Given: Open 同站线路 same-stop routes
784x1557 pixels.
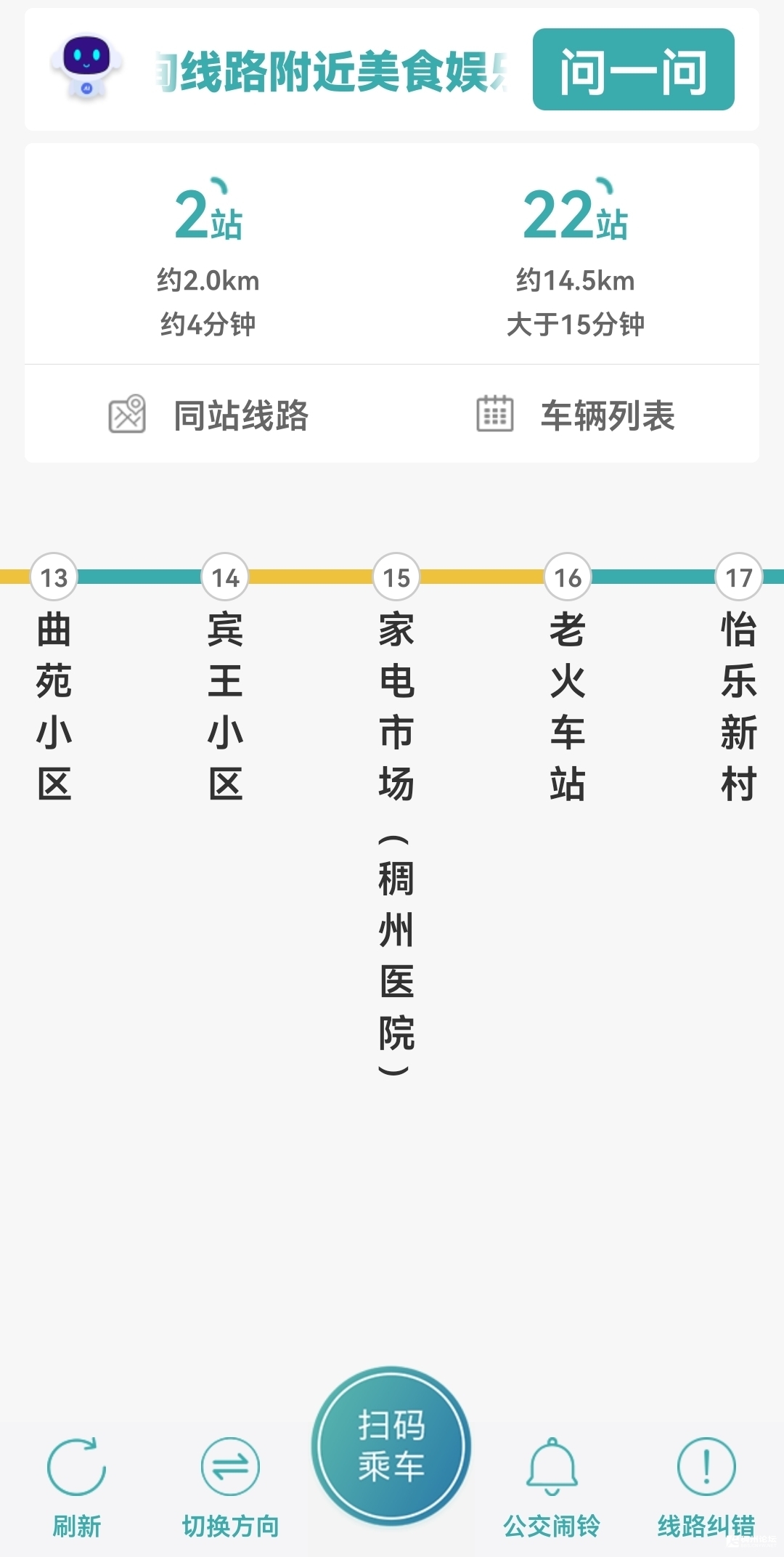Looking at the screenshot, I should (209, 415).
